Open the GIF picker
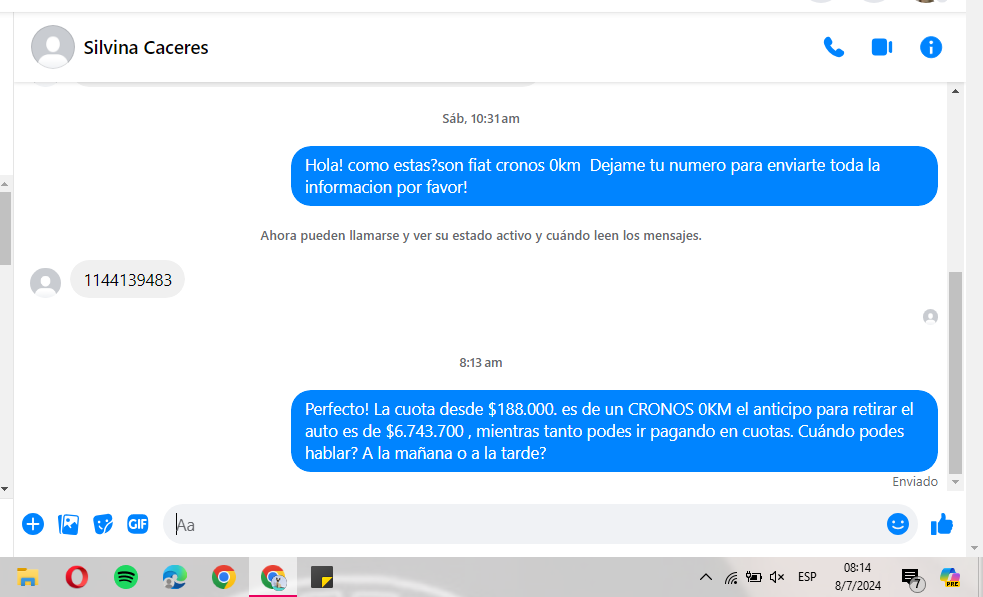Viewport: 983px width, 597px height. point(137,524)
